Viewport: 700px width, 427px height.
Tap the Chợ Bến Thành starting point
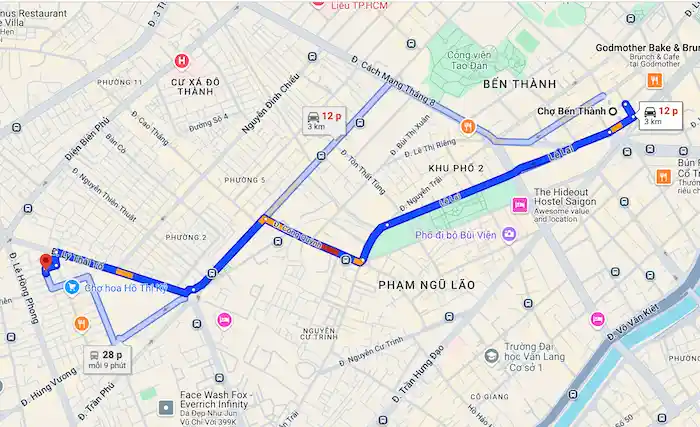[613, 111]
